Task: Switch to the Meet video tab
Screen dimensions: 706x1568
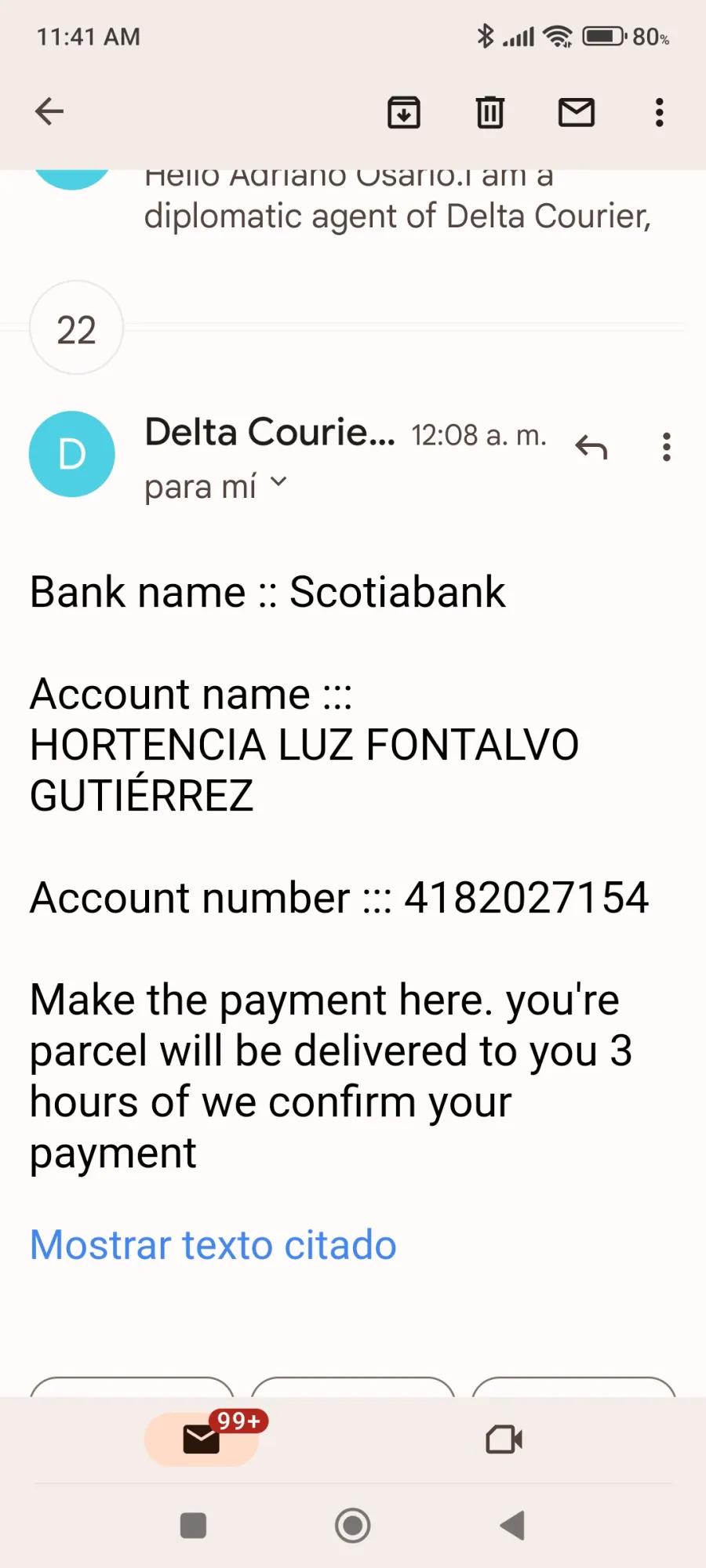Action: click(504, 1439)
